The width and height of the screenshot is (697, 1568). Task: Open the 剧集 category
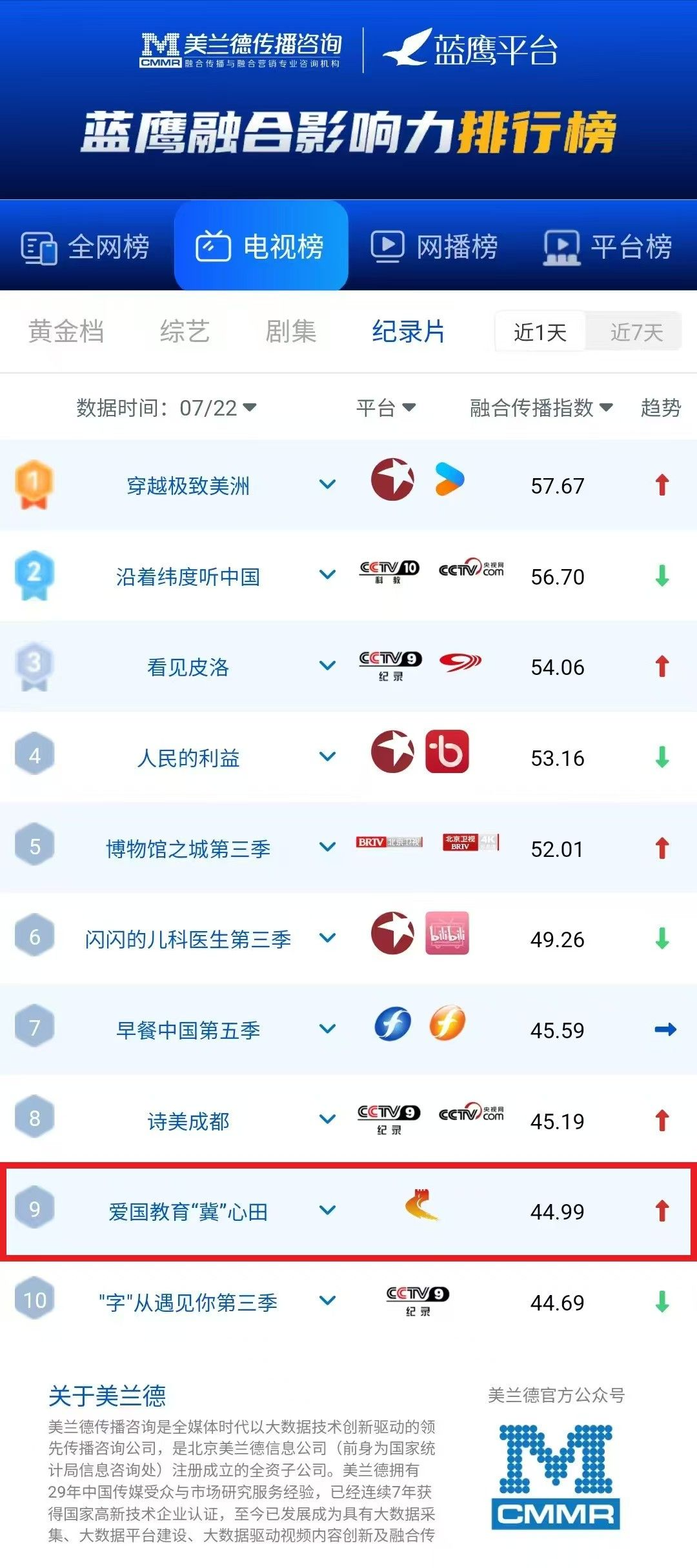(291, 332)
